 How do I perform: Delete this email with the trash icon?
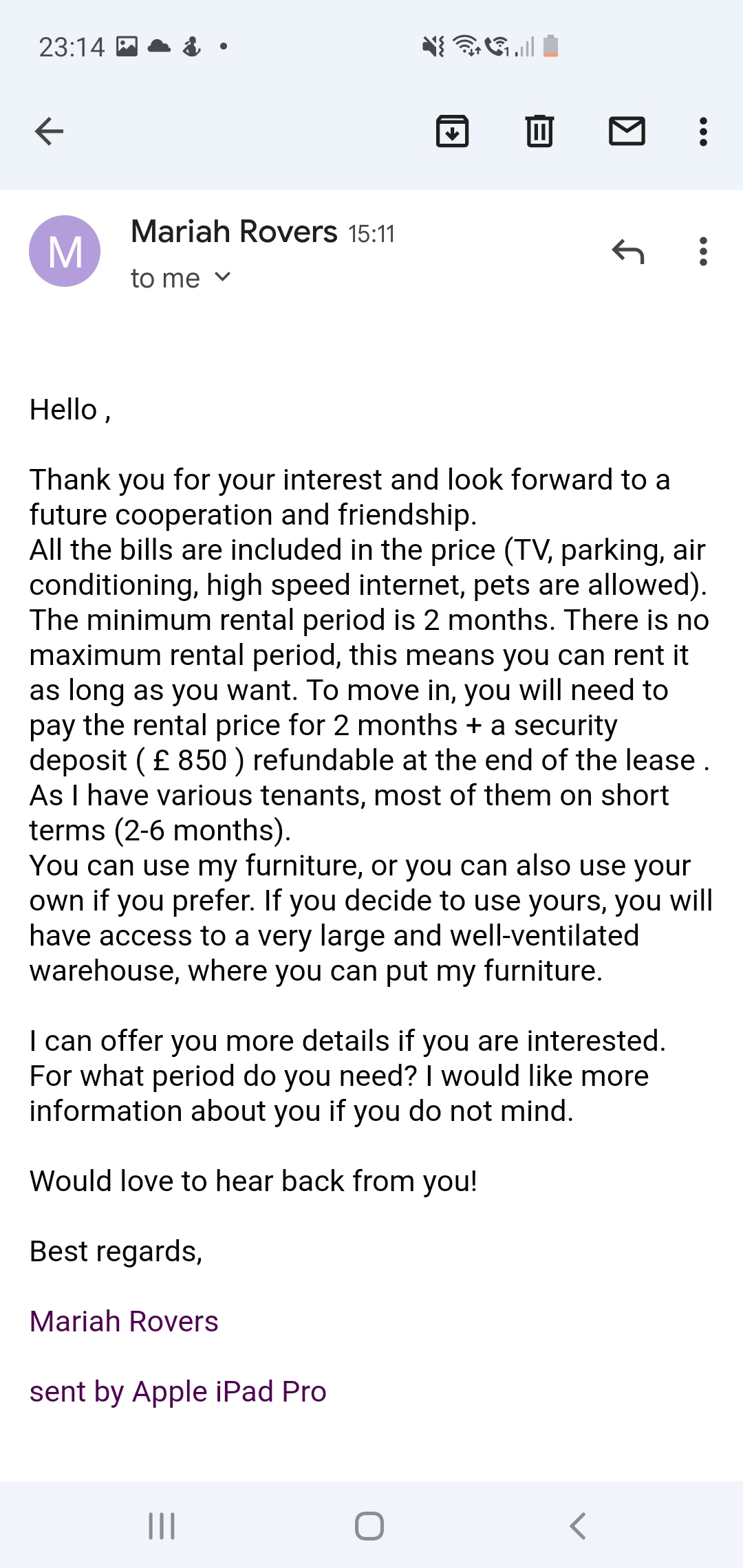point(539,131)
